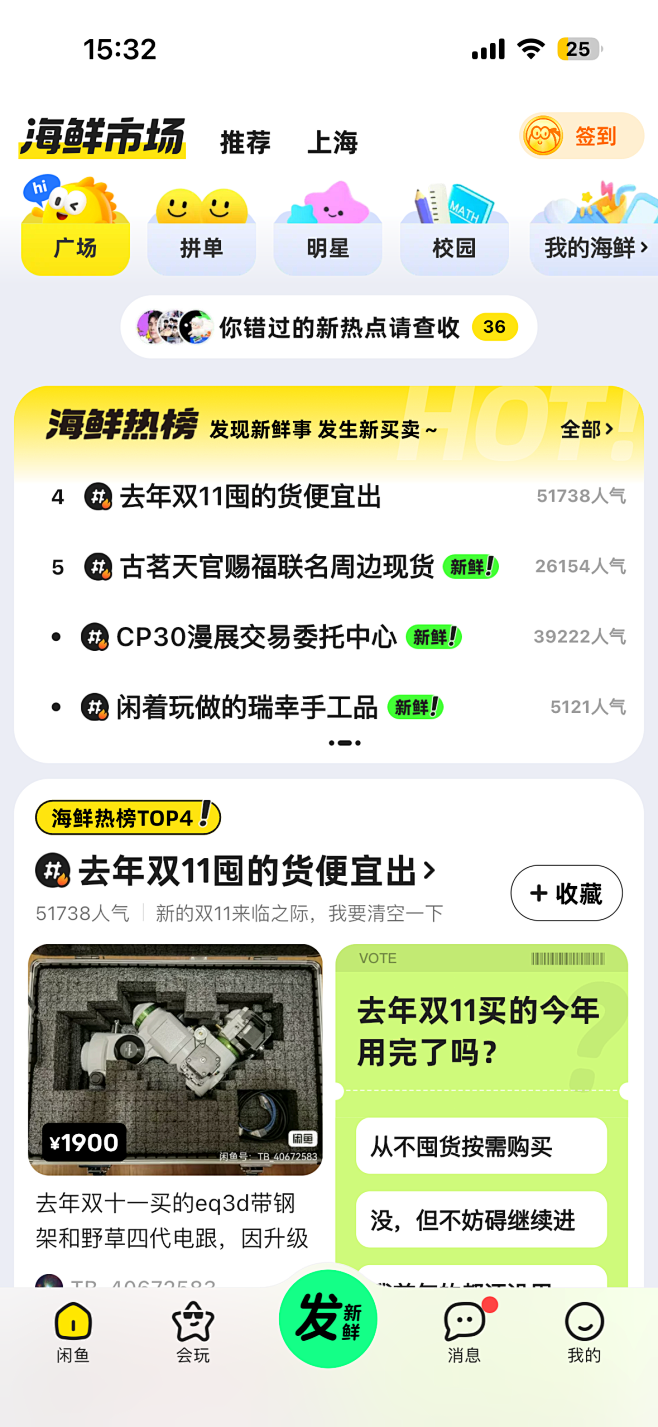
Task: Switch to the 会玩 tab
Action: click(193, 1333)
